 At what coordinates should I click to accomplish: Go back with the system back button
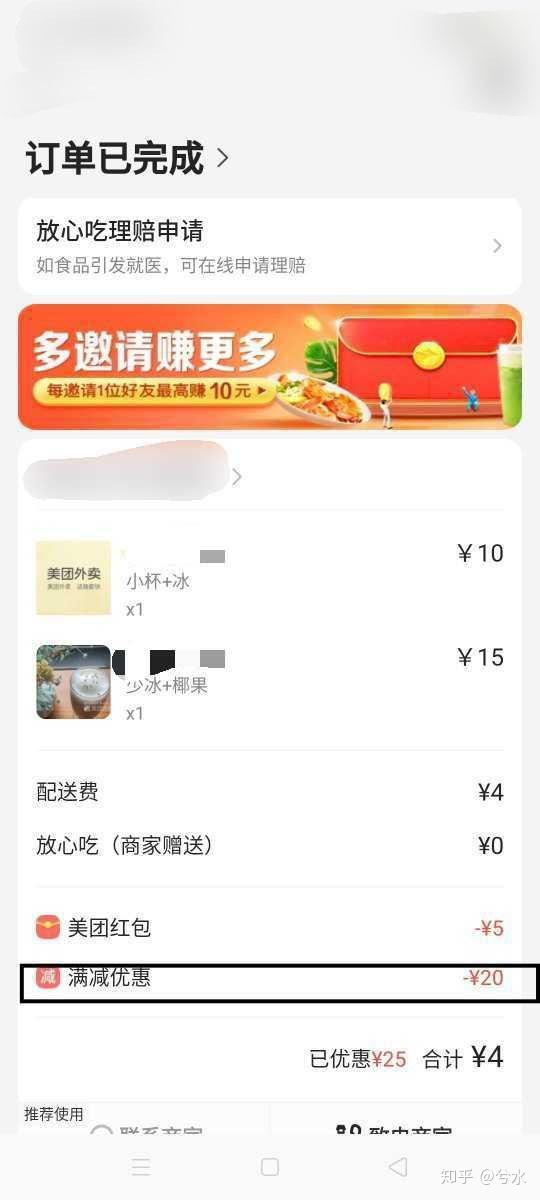click(x=398, y=1167)
